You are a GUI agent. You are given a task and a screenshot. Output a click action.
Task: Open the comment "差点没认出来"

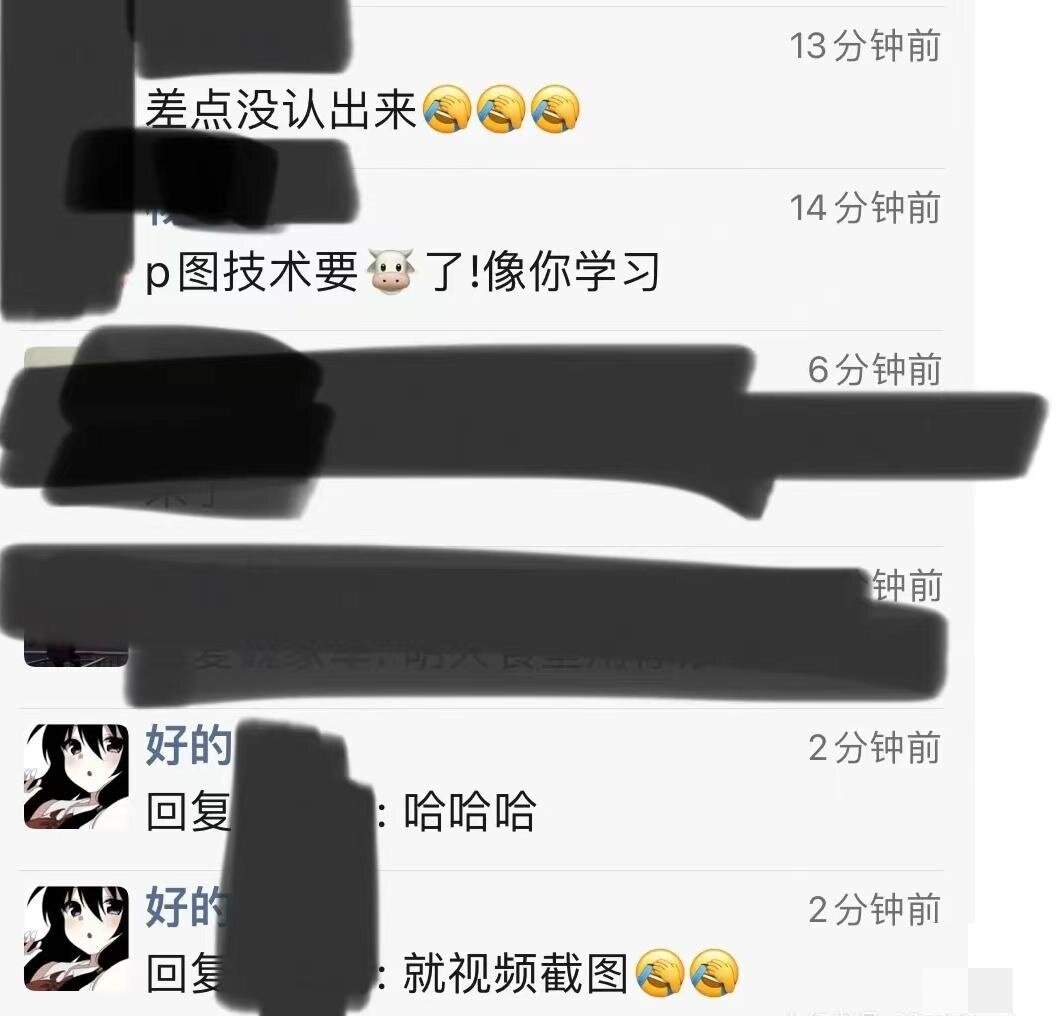(280, 110)
